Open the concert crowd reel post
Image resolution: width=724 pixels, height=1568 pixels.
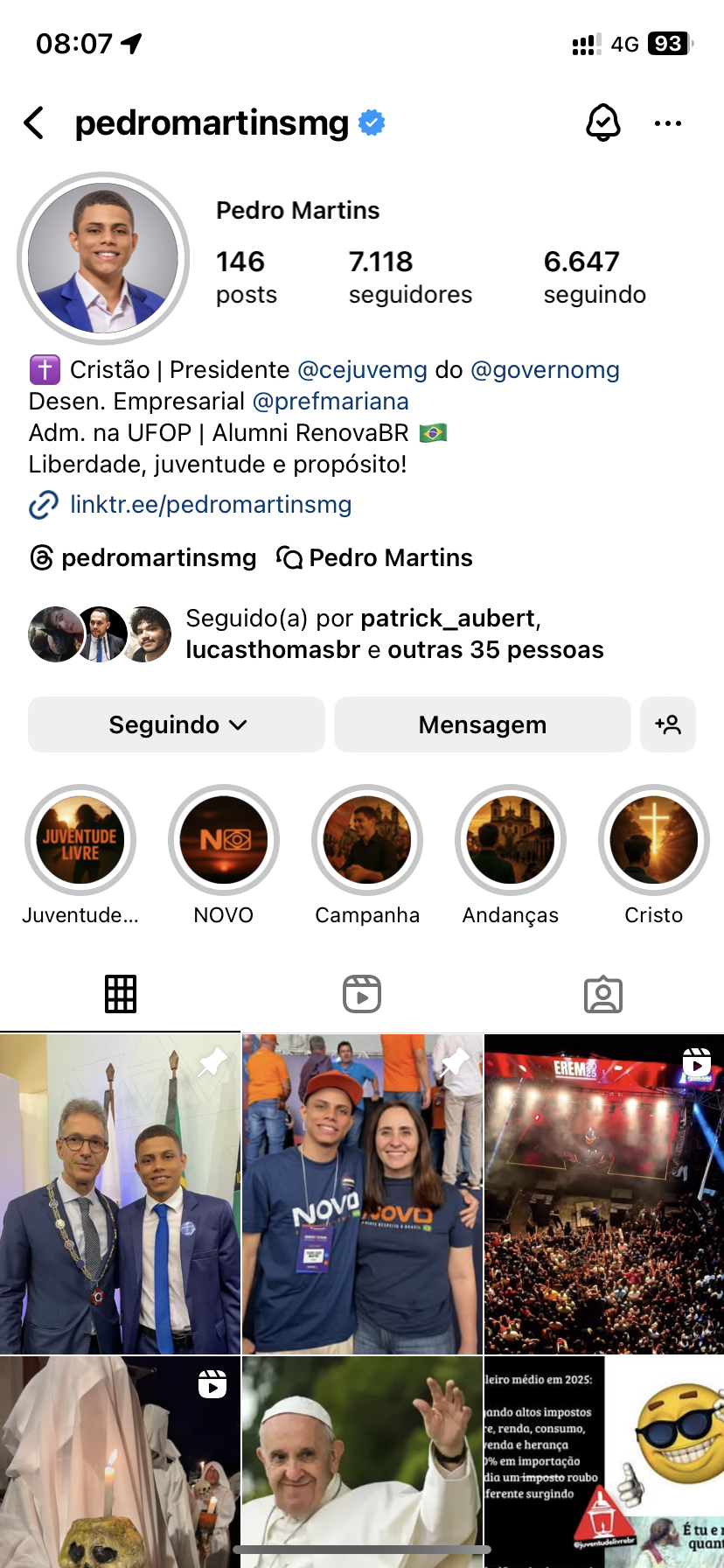(603, 1193)
